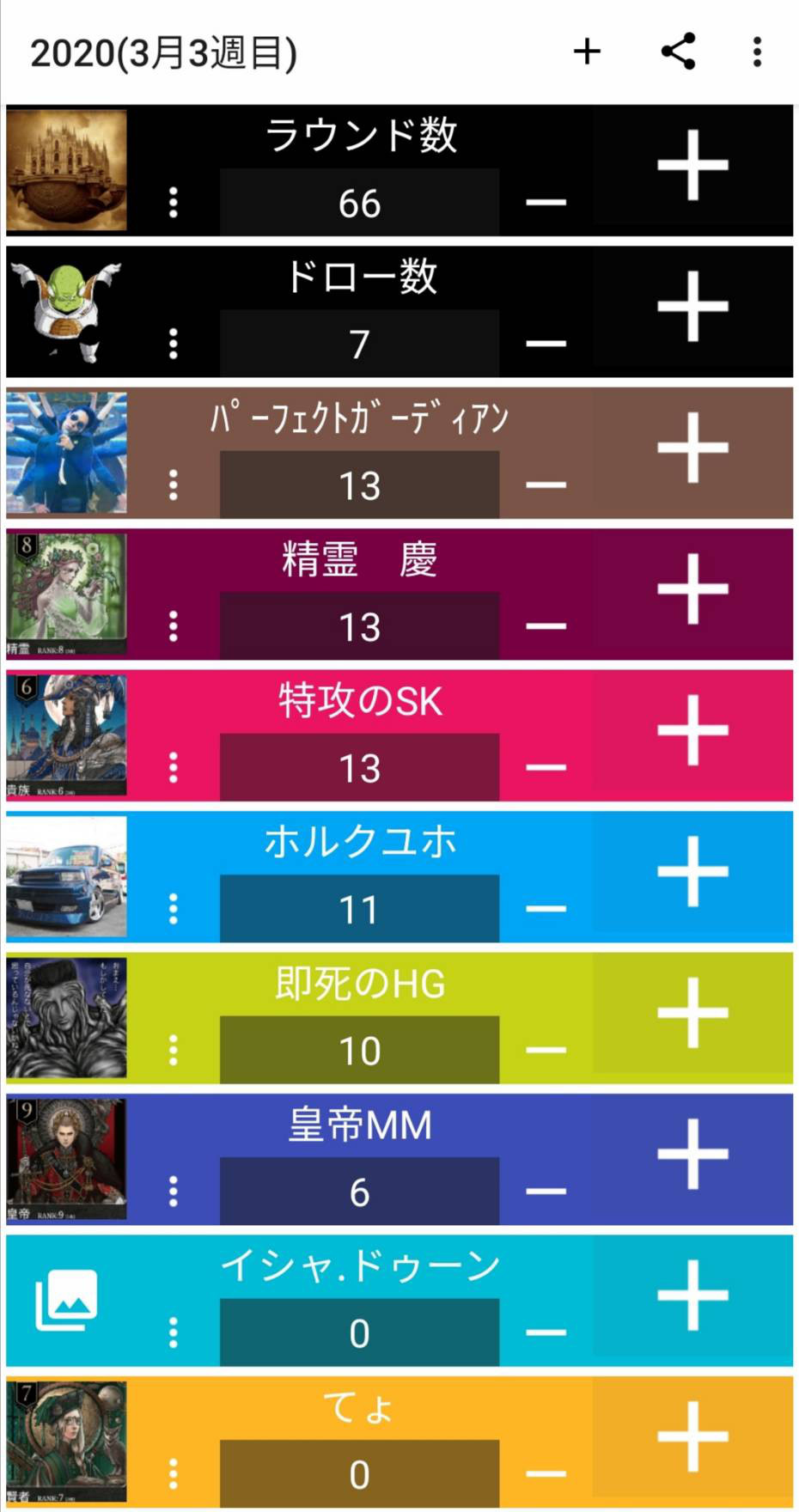This screenshot has width=799, height=1512.
Task: Lower the 即死のHG count by one
Action: (x=546, y=1050)
